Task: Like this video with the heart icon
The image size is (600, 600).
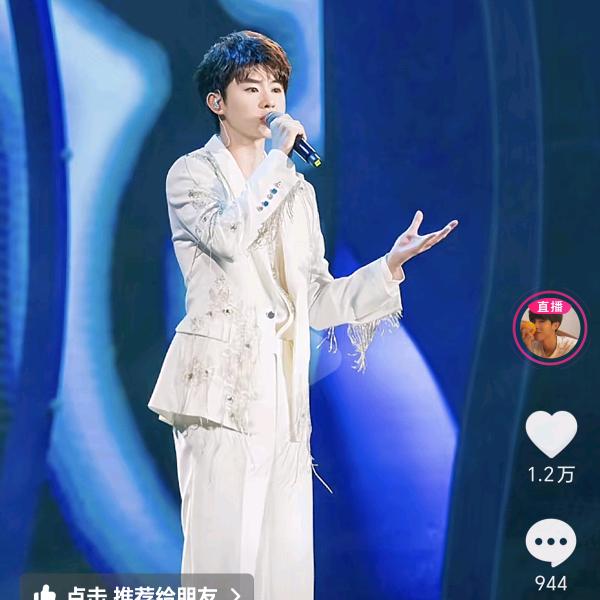Action: (551, 434)
